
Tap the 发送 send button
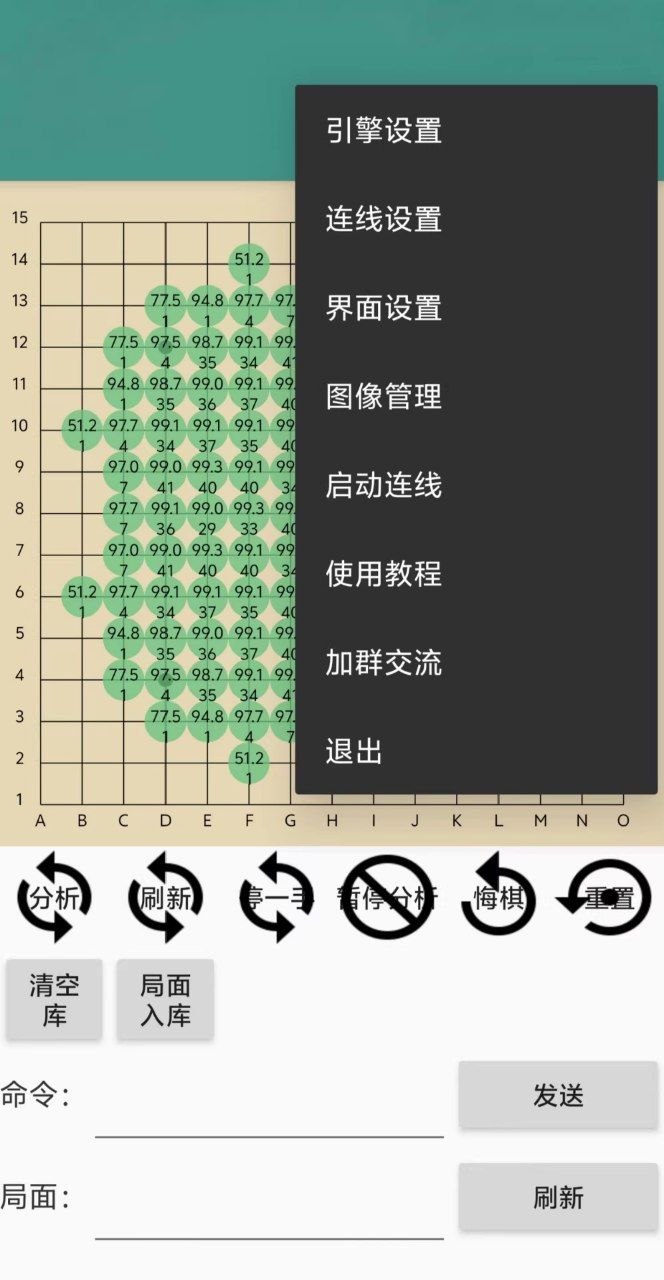coord(558,1095)
